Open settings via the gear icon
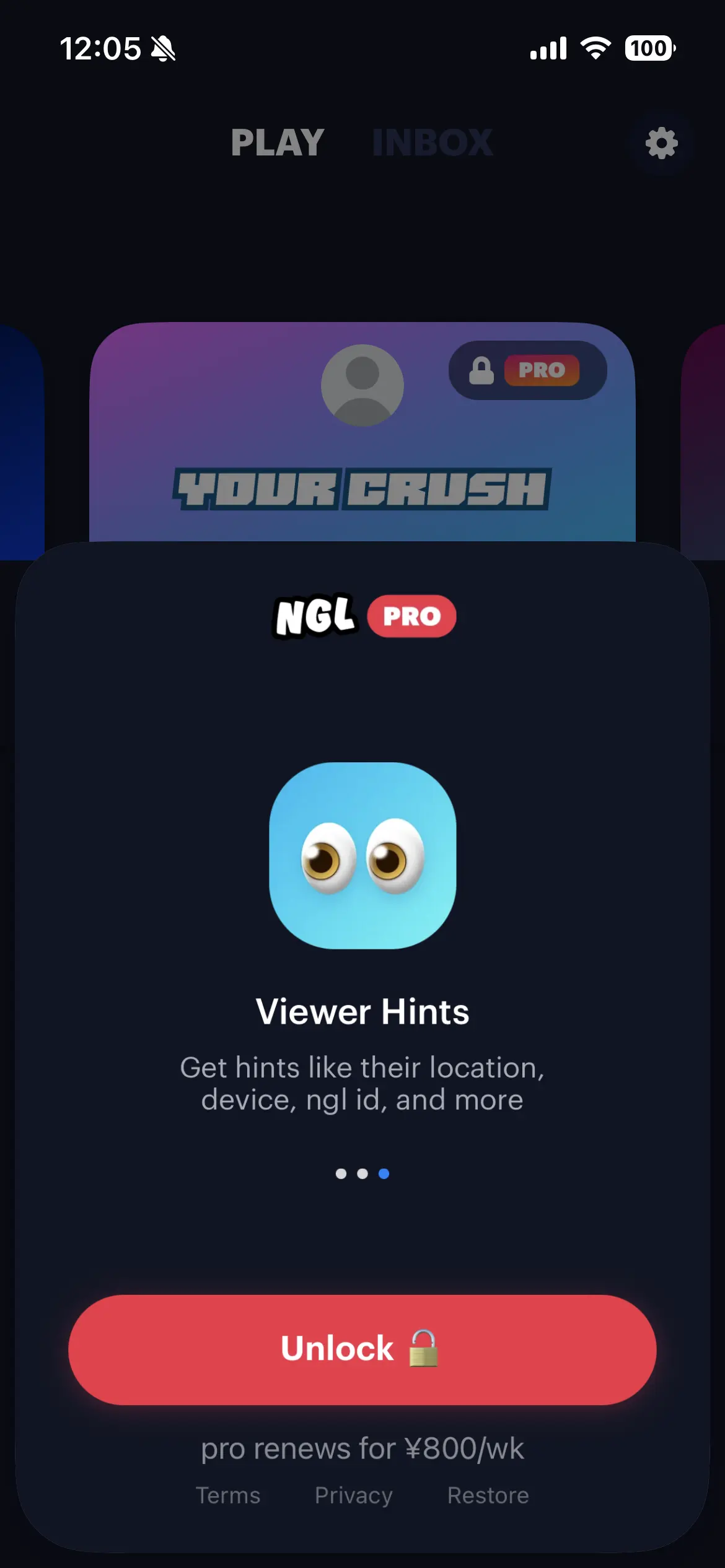Screen dimensions: 725x1568 coord(661,143)
